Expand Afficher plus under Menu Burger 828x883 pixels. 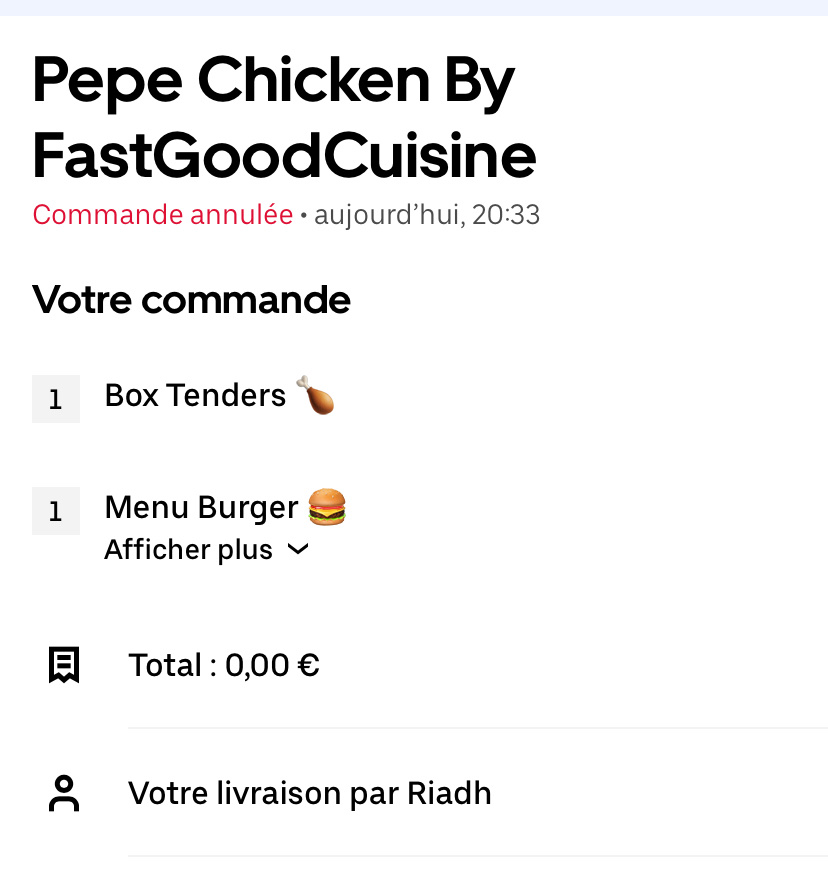[x=207, y=550]
